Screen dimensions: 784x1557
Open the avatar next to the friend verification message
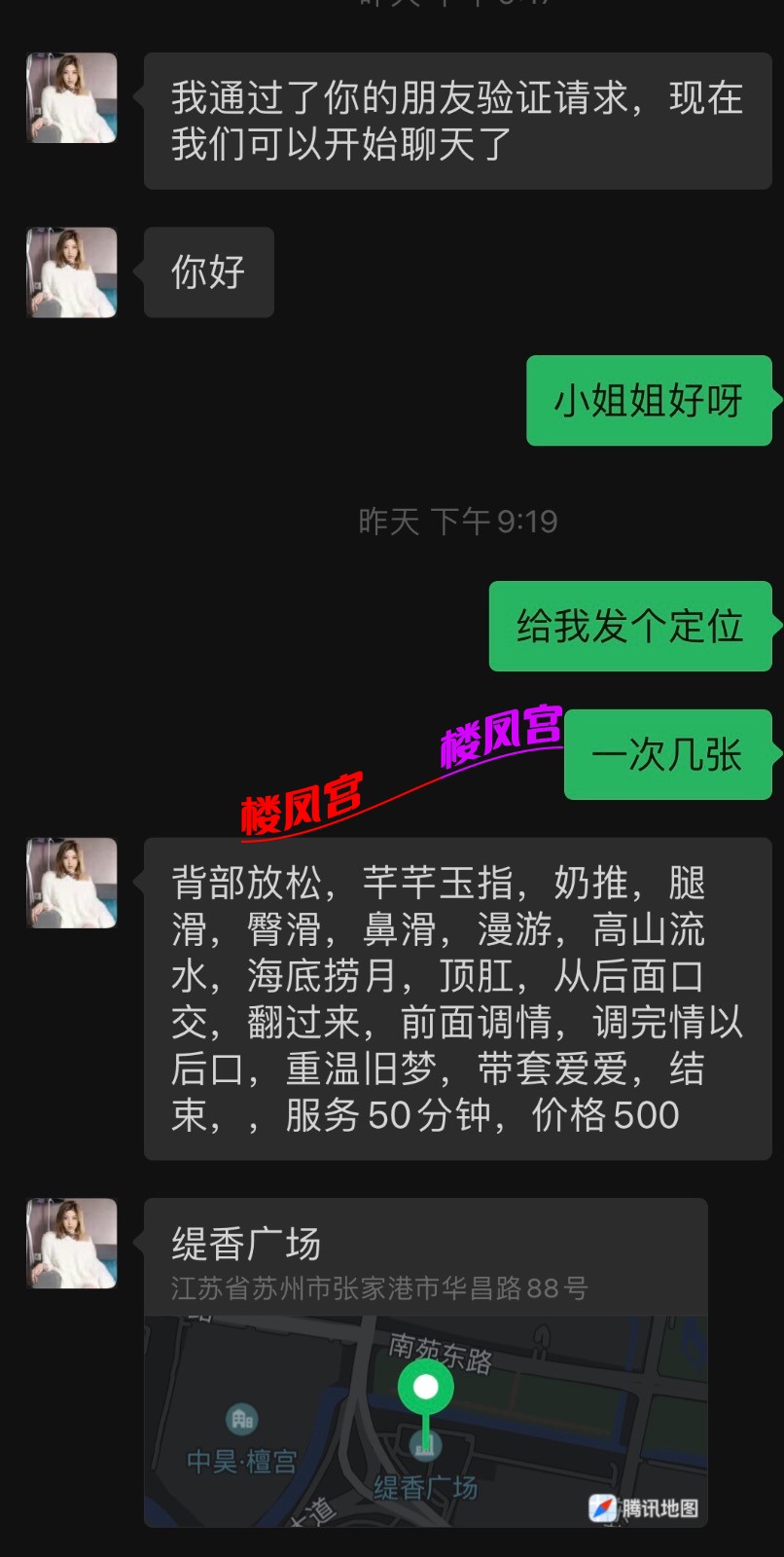[72, 98]
